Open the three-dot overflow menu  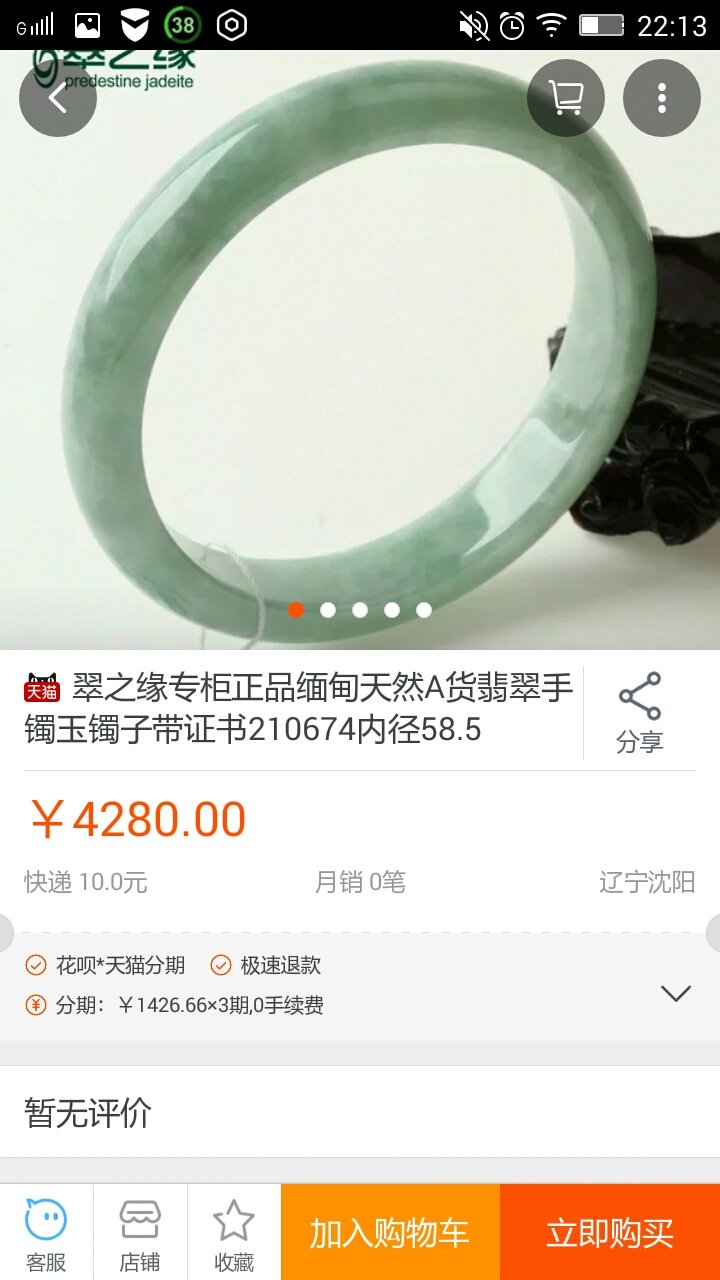[x=661, y=98]
